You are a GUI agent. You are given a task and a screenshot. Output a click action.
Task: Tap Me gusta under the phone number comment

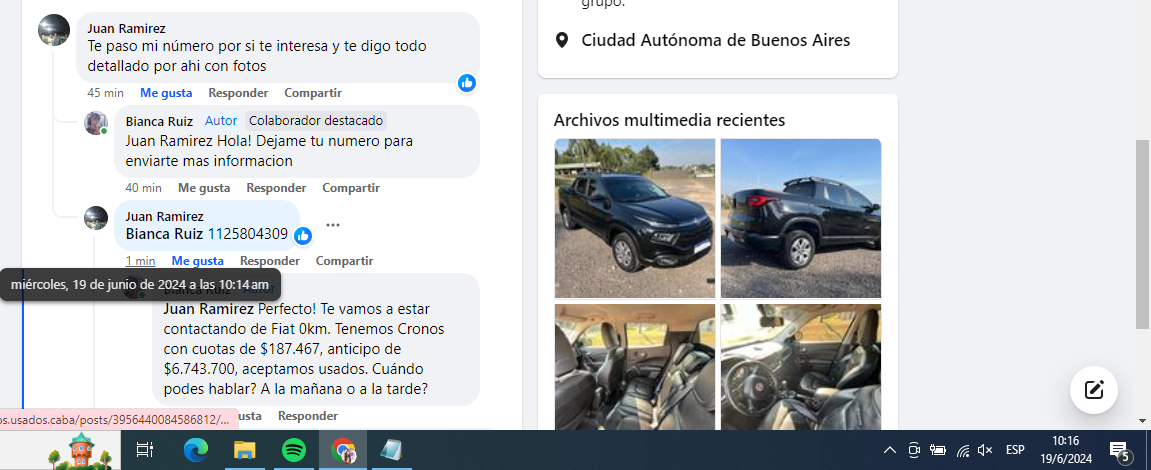(197, 261)
